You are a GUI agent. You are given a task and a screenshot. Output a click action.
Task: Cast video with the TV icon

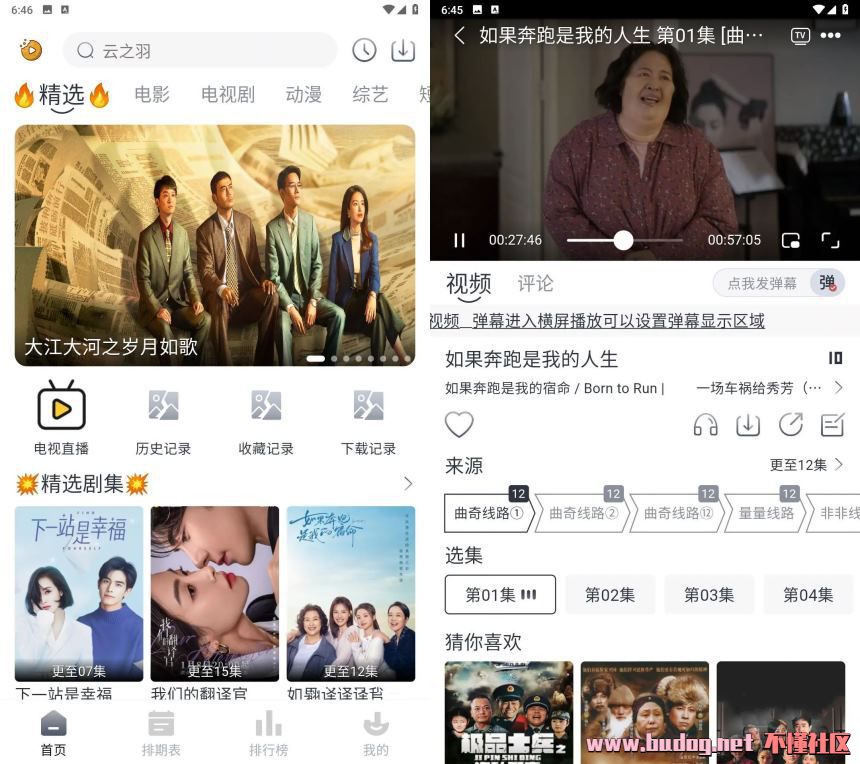click(x=799, y=36)
